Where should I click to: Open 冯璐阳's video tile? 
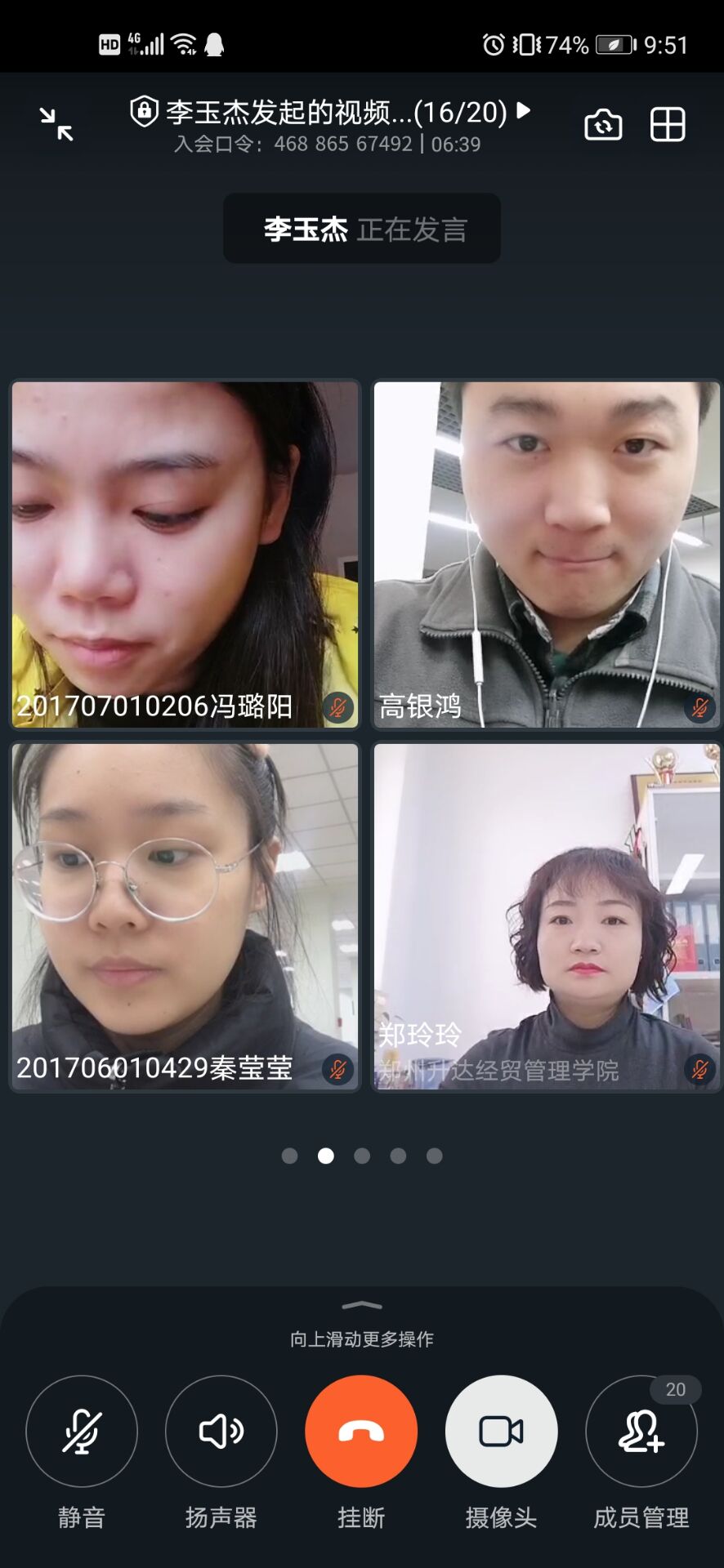click(185, 554)
